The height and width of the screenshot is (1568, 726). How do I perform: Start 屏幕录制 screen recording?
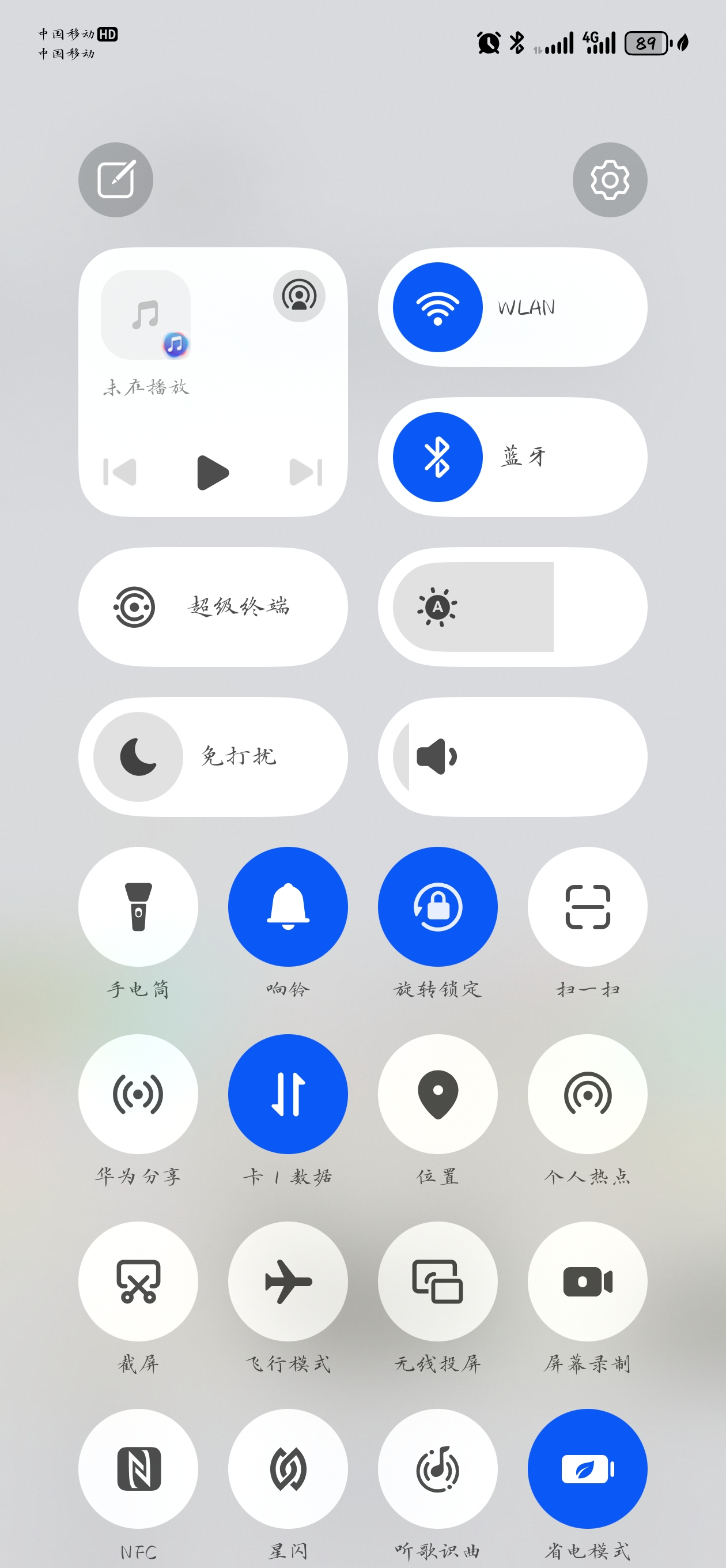(x=587, y=1281)
